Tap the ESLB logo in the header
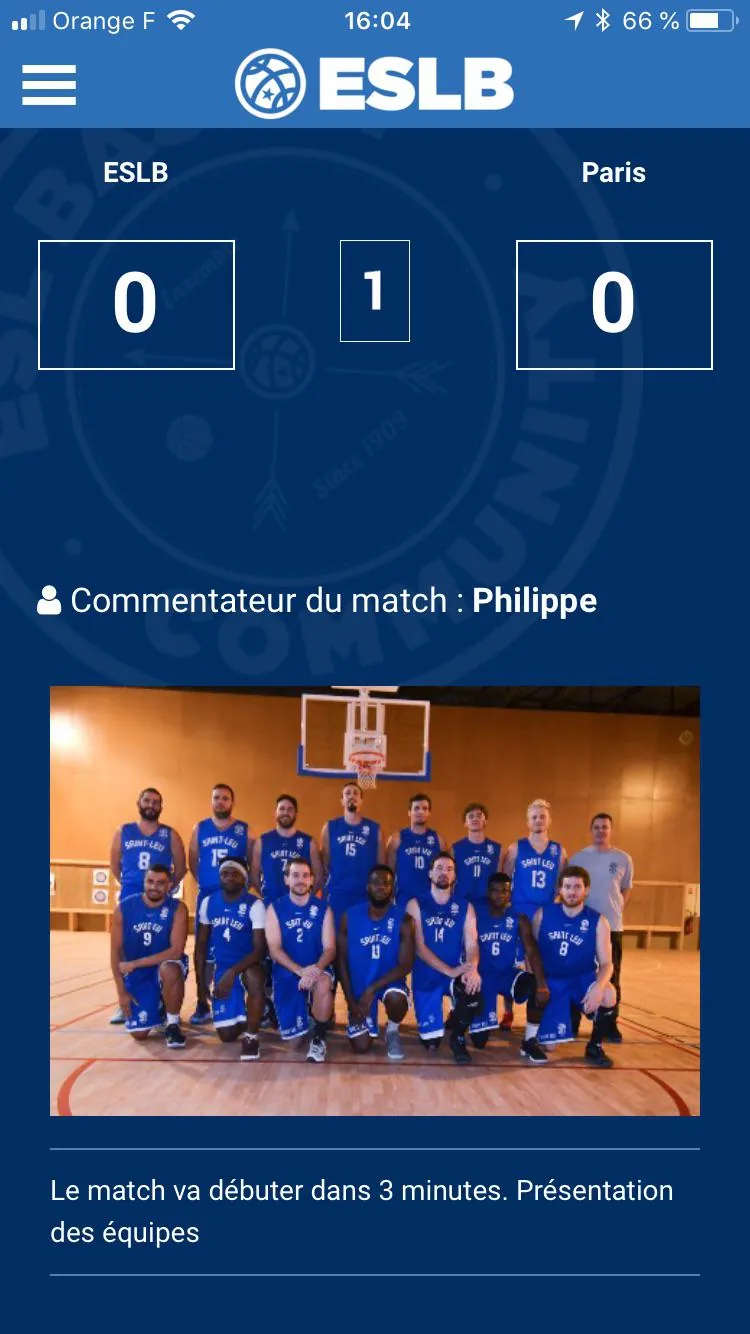Viewport: 750px width, 1334px height. pos(374,84)
